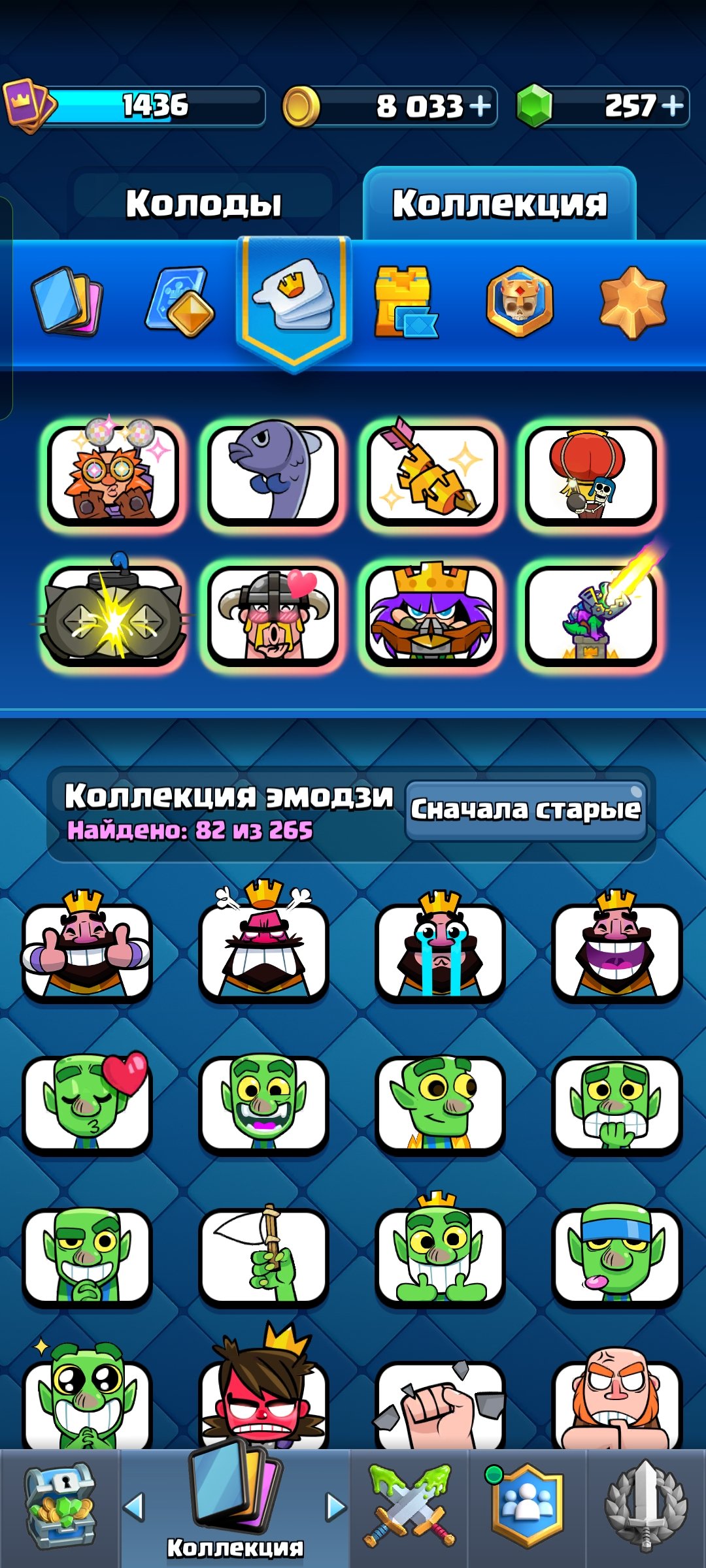
Task: Open the clan social tab
Action: click(527, 1507)
